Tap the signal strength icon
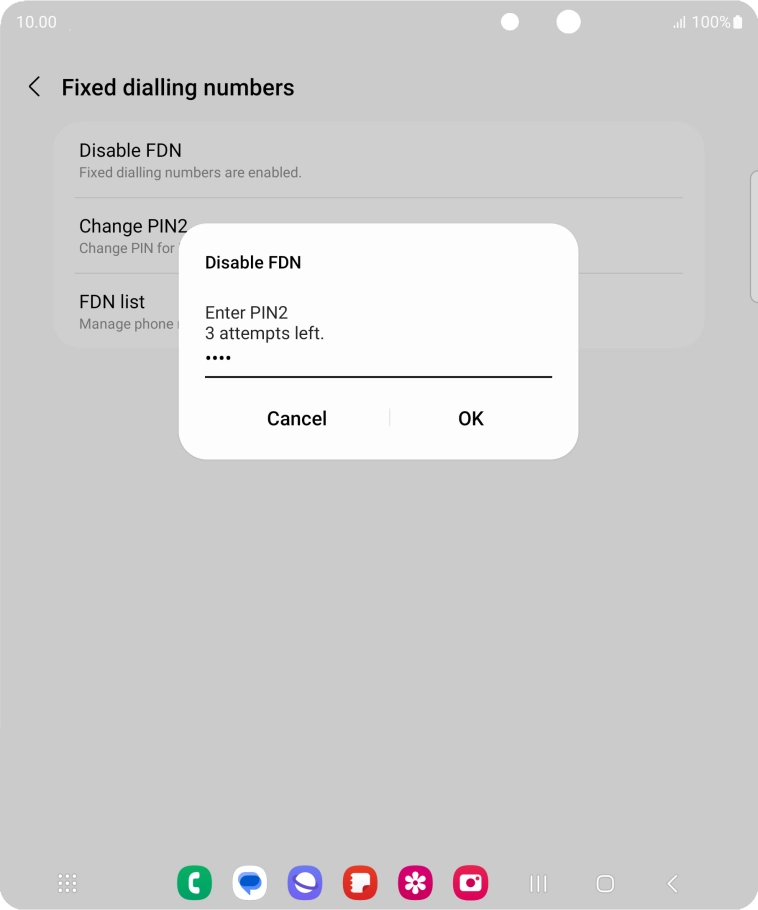This screenshot has width=758, height=910. pyautogui.click(x=683, y=20)
